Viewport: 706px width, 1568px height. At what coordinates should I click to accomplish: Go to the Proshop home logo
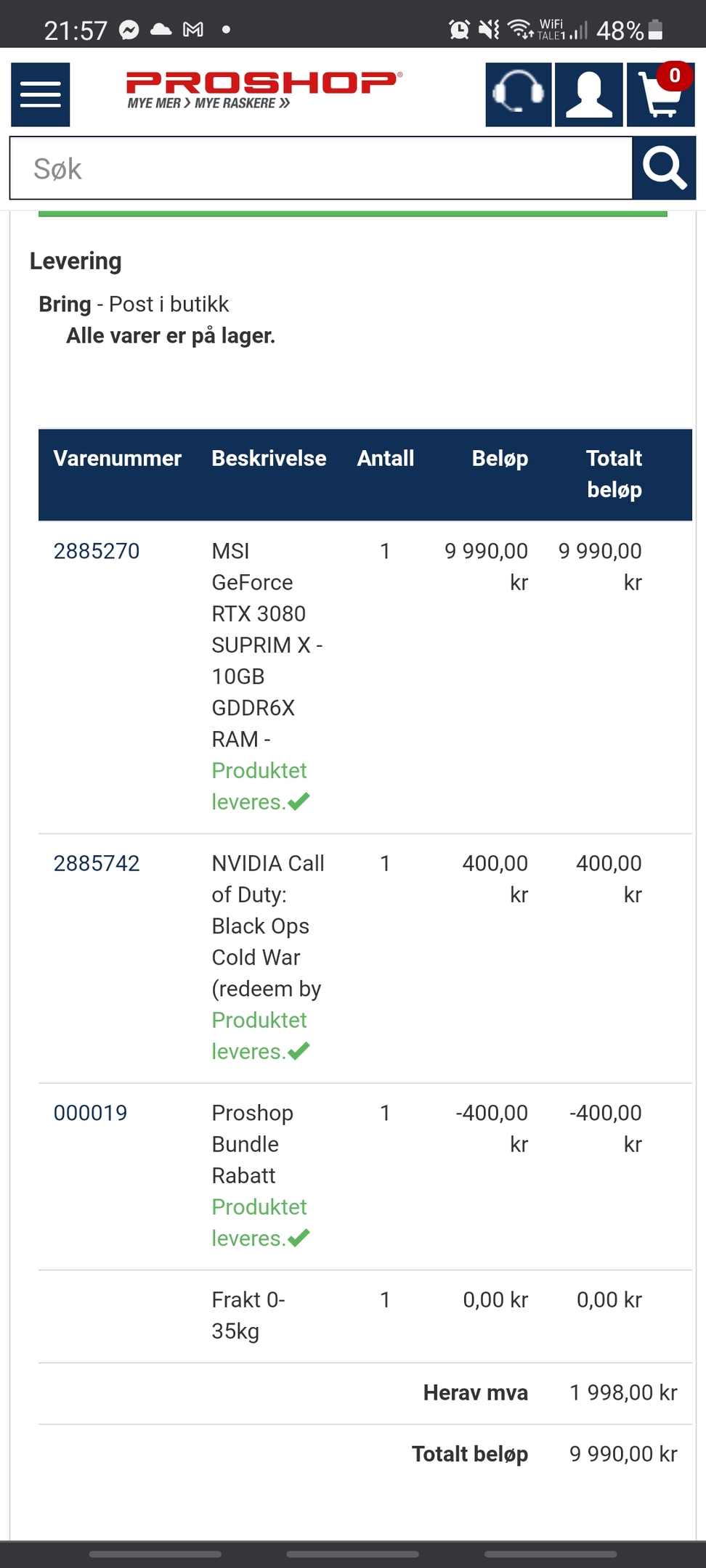tap(264, 91)
